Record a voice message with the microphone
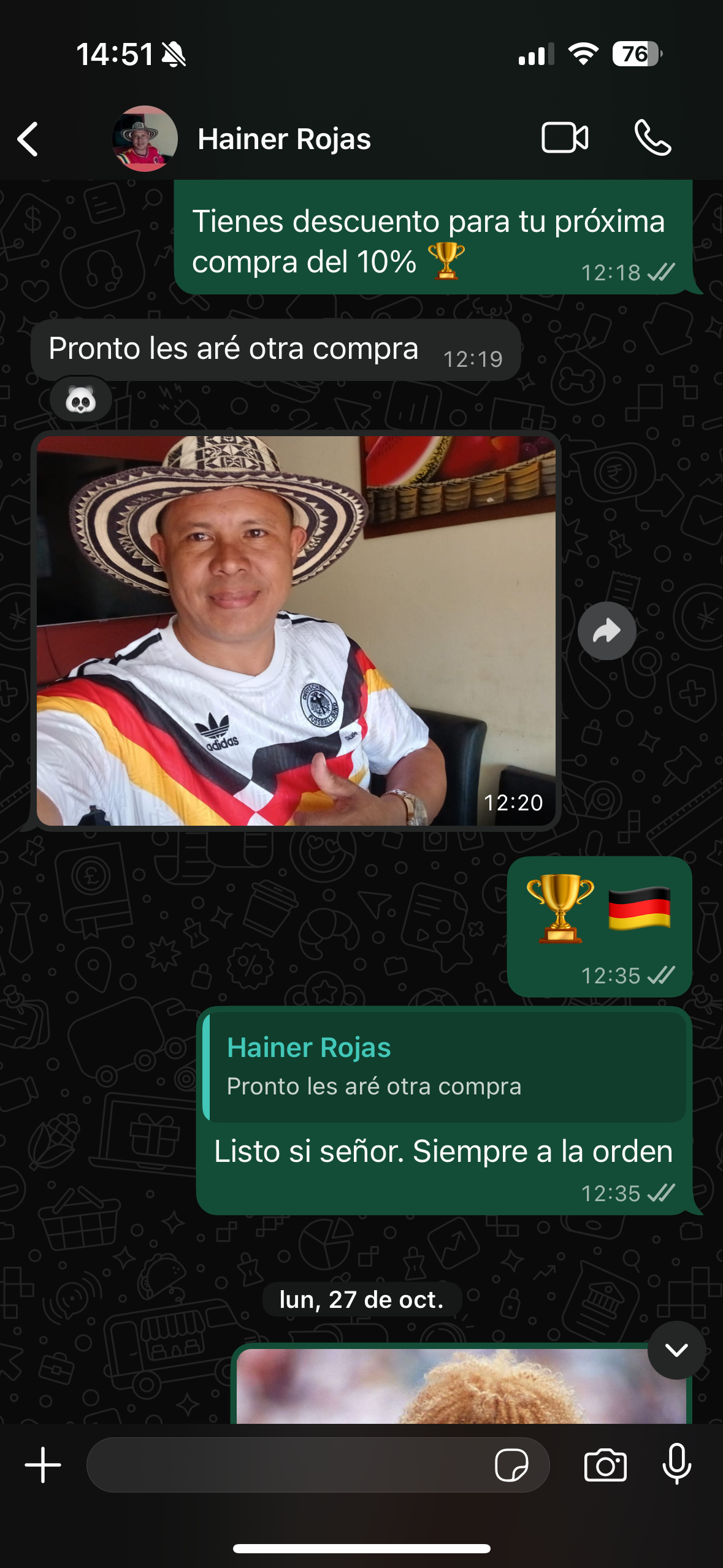 click(x=676, y=1465)
